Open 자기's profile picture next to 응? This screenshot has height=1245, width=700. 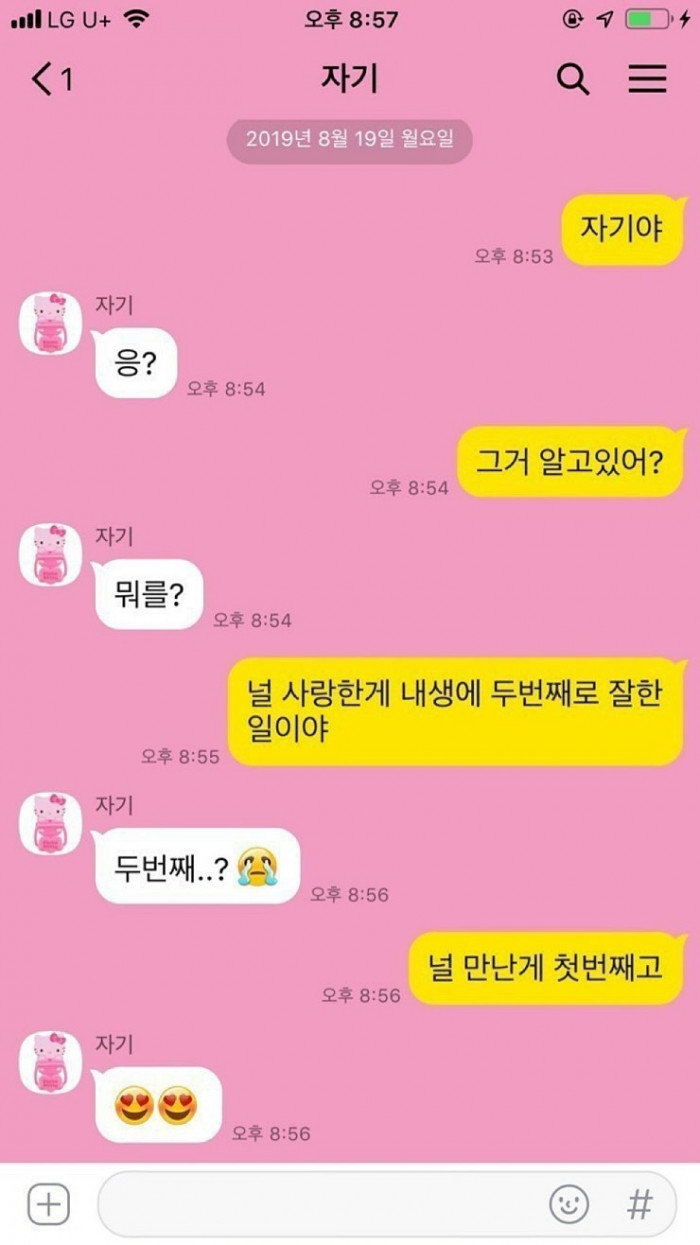[51, 323]
